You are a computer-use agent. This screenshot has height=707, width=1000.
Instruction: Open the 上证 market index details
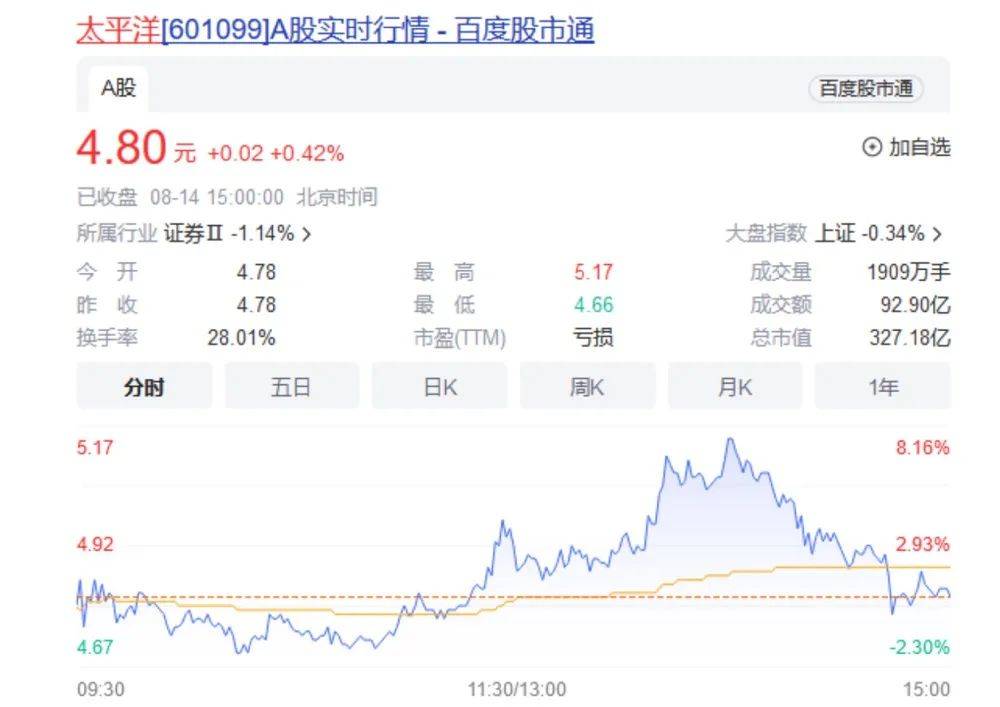tap(878, 234)
